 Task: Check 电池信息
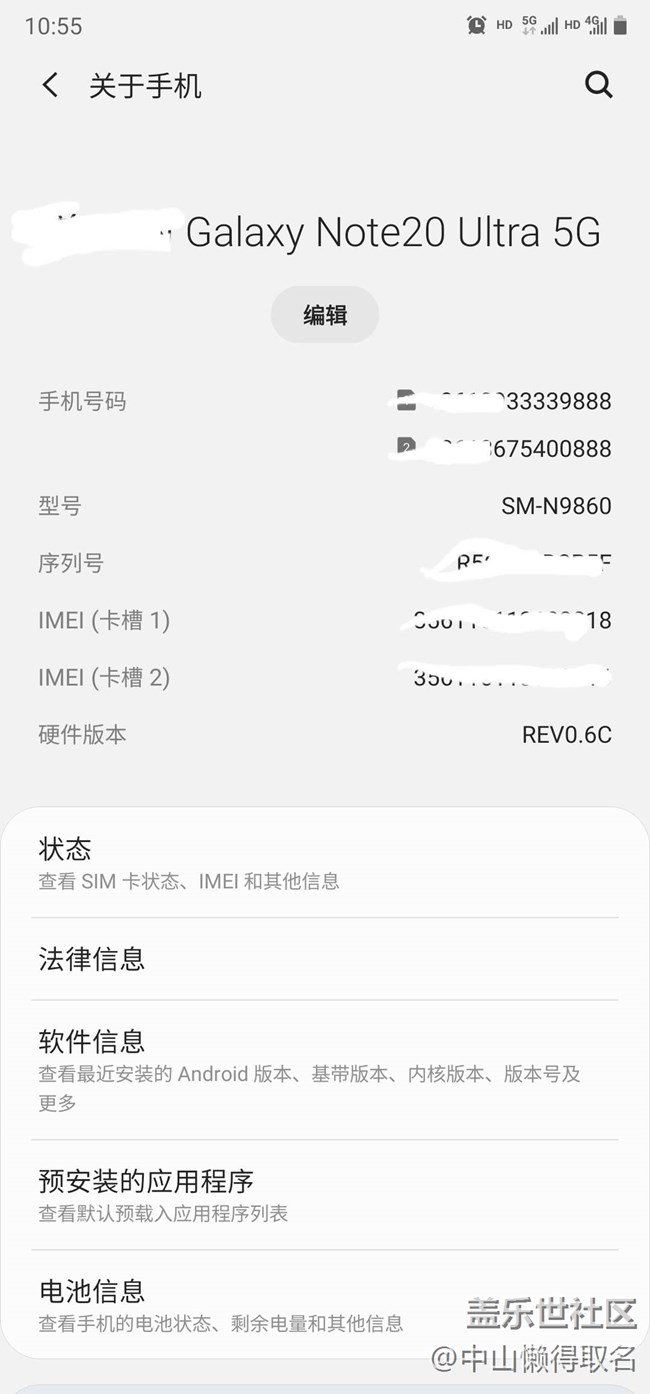click(x=325, y=1305)
